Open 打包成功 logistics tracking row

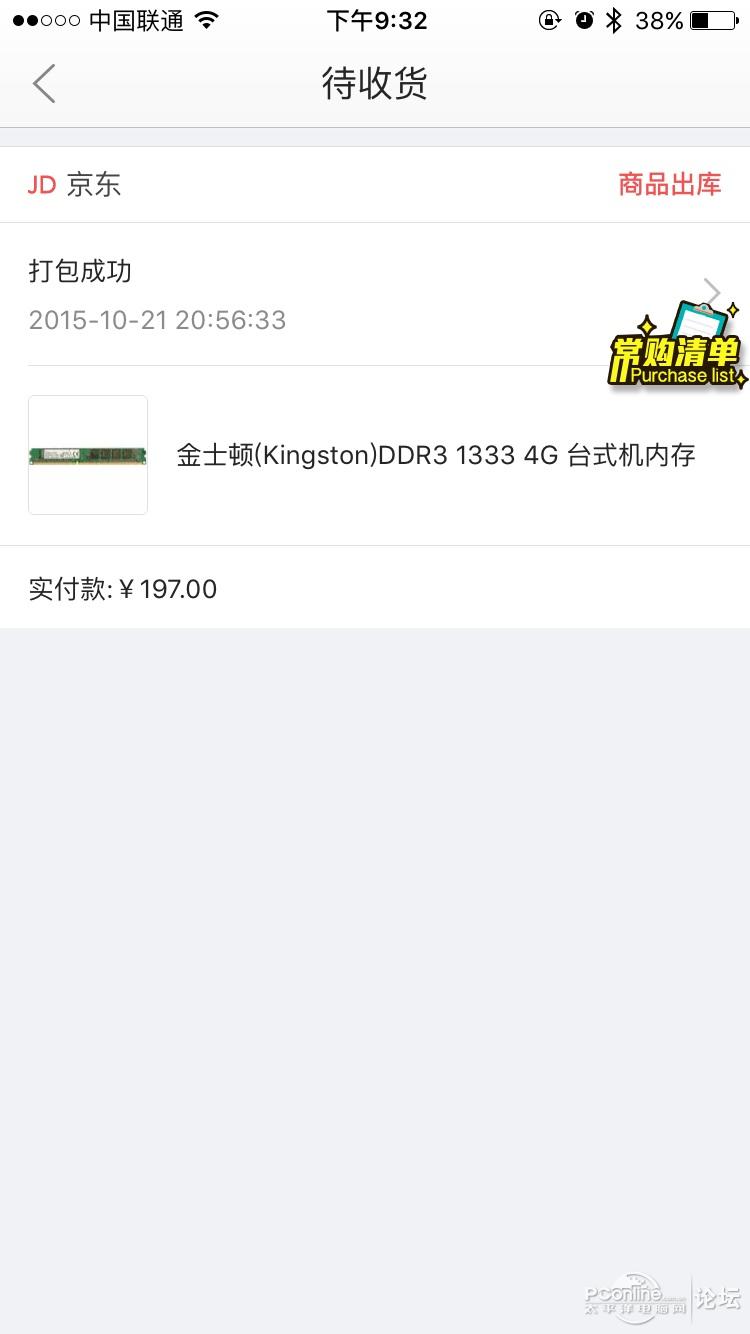[300, 295]
